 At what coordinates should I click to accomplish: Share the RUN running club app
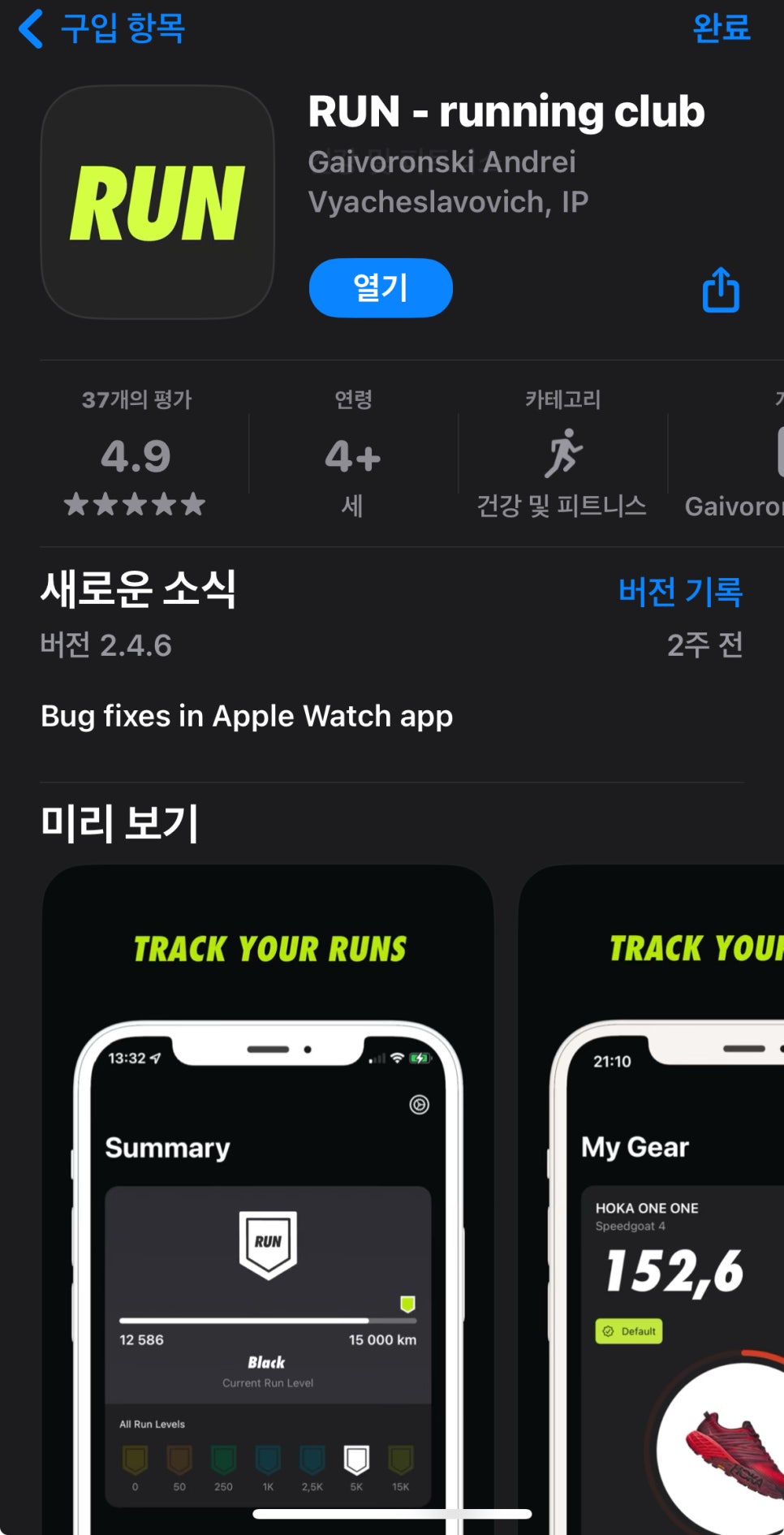click(x=721, y=290)
